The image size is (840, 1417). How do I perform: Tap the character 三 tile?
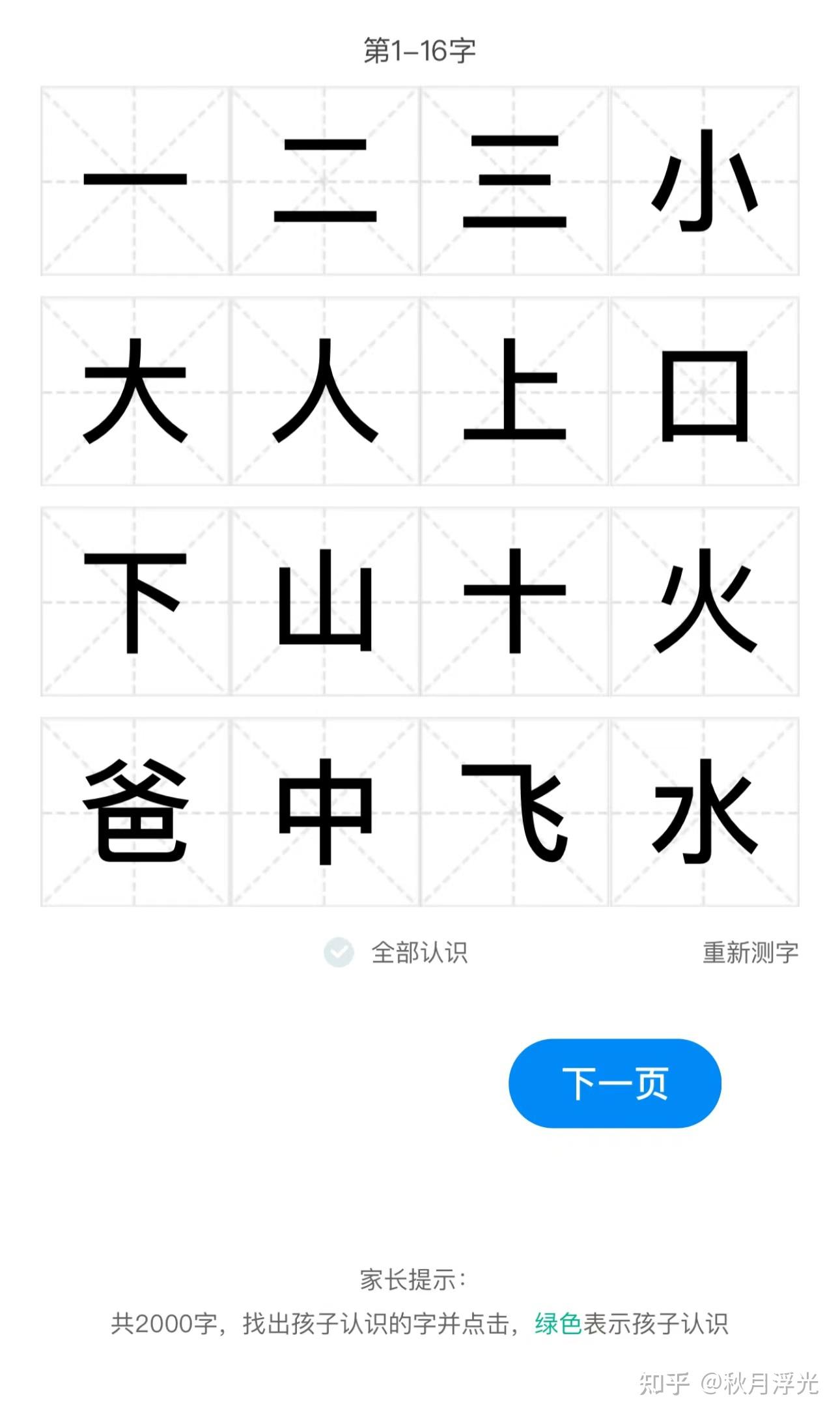tap(514, 181)
